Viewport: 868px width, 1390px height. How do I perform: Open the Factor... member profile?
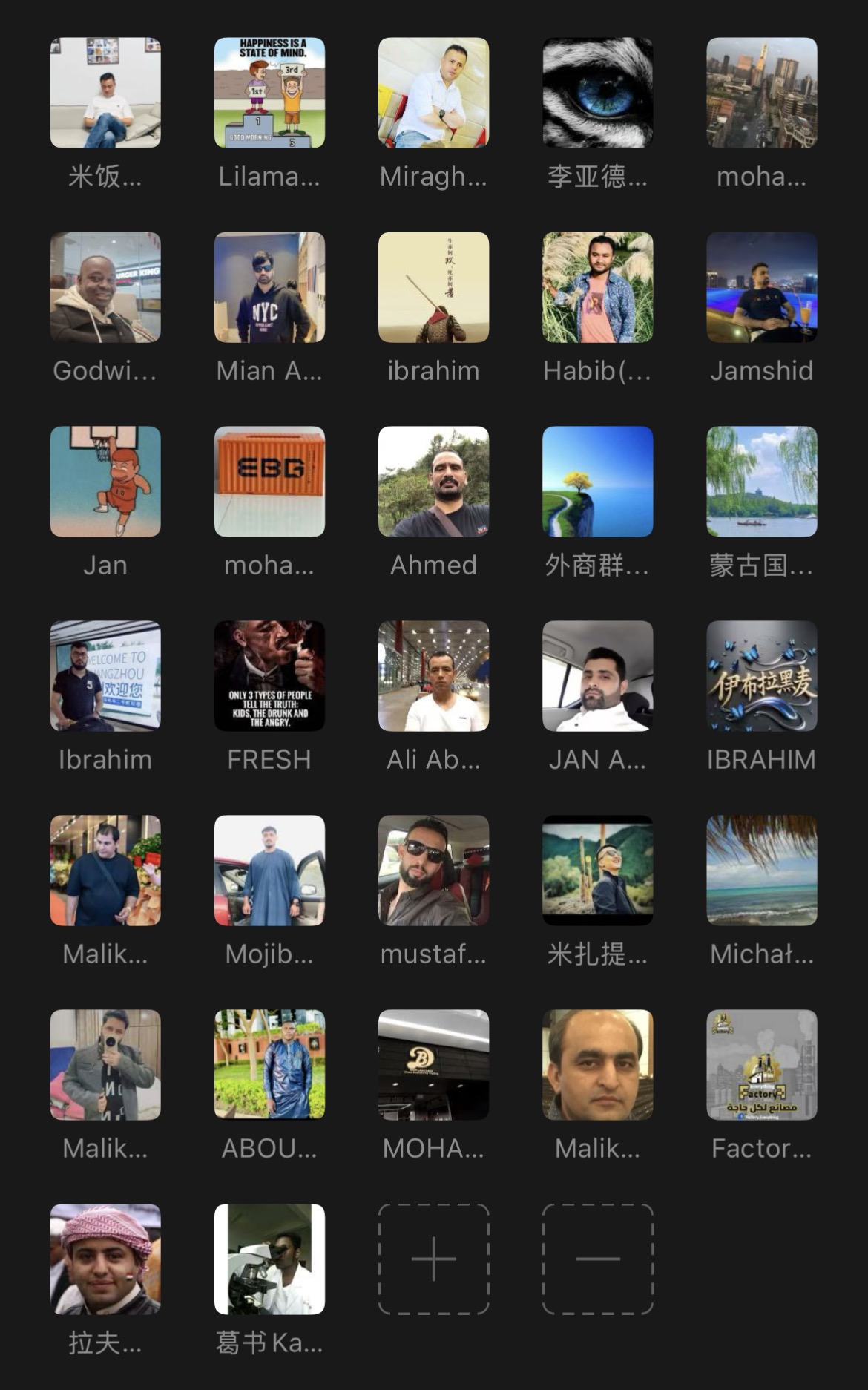pyautogui.click(x=761, y=1064)
